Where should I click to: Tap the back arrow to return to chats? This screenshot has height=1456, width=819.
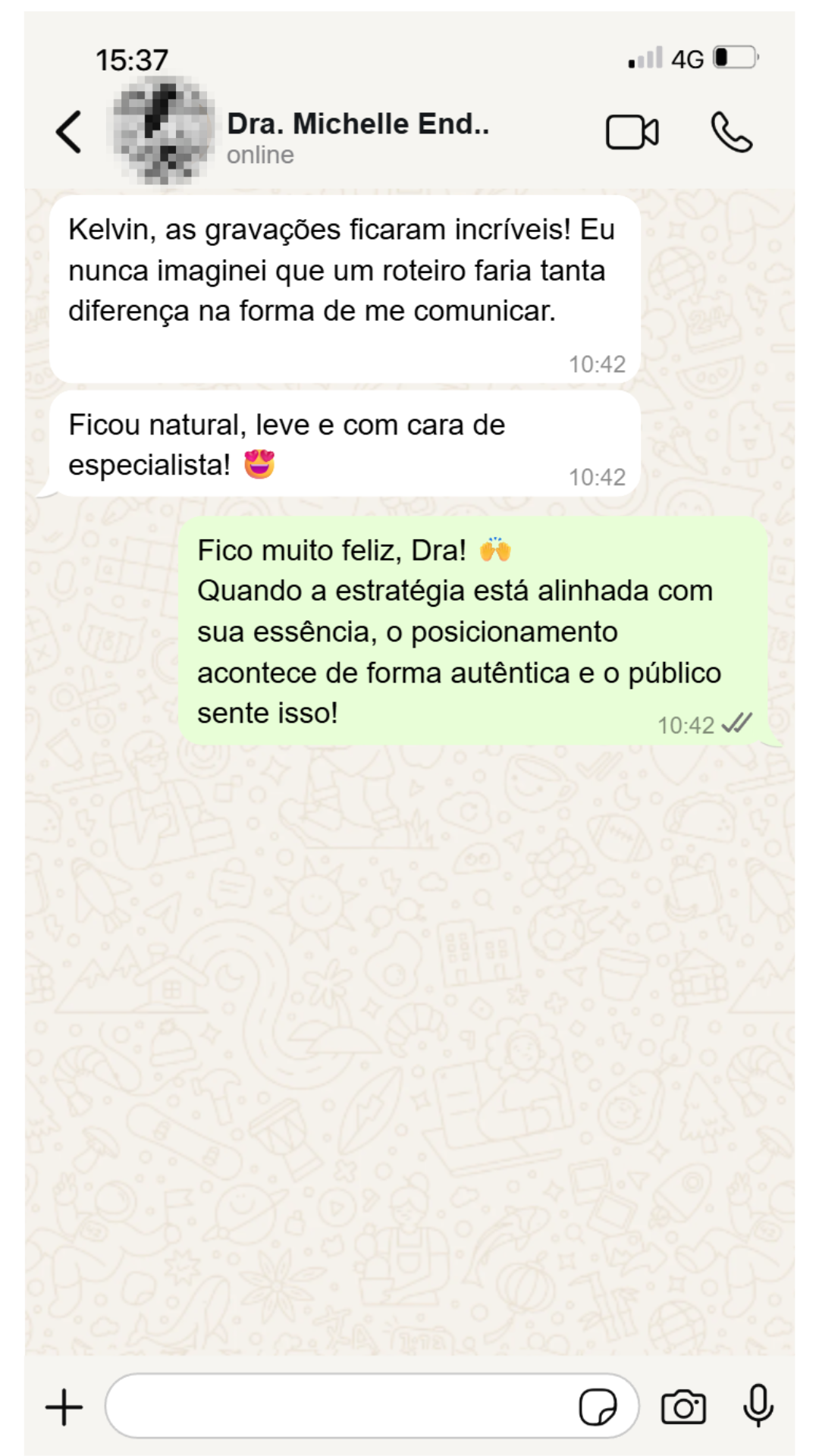point(69,130)
